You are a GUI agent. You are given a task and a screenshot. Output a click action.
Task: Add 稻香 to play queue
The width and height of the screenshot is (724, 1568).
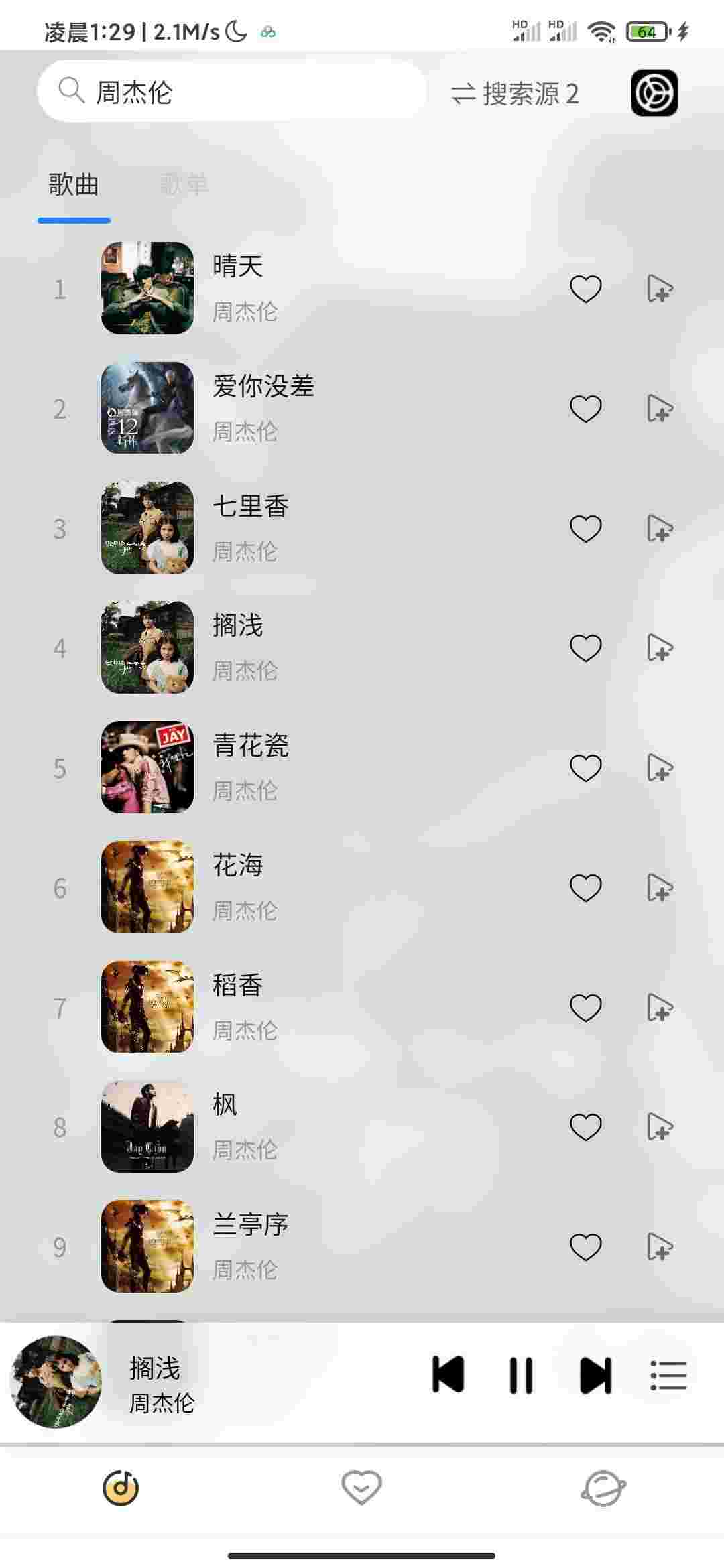(x=660, y=1007)
